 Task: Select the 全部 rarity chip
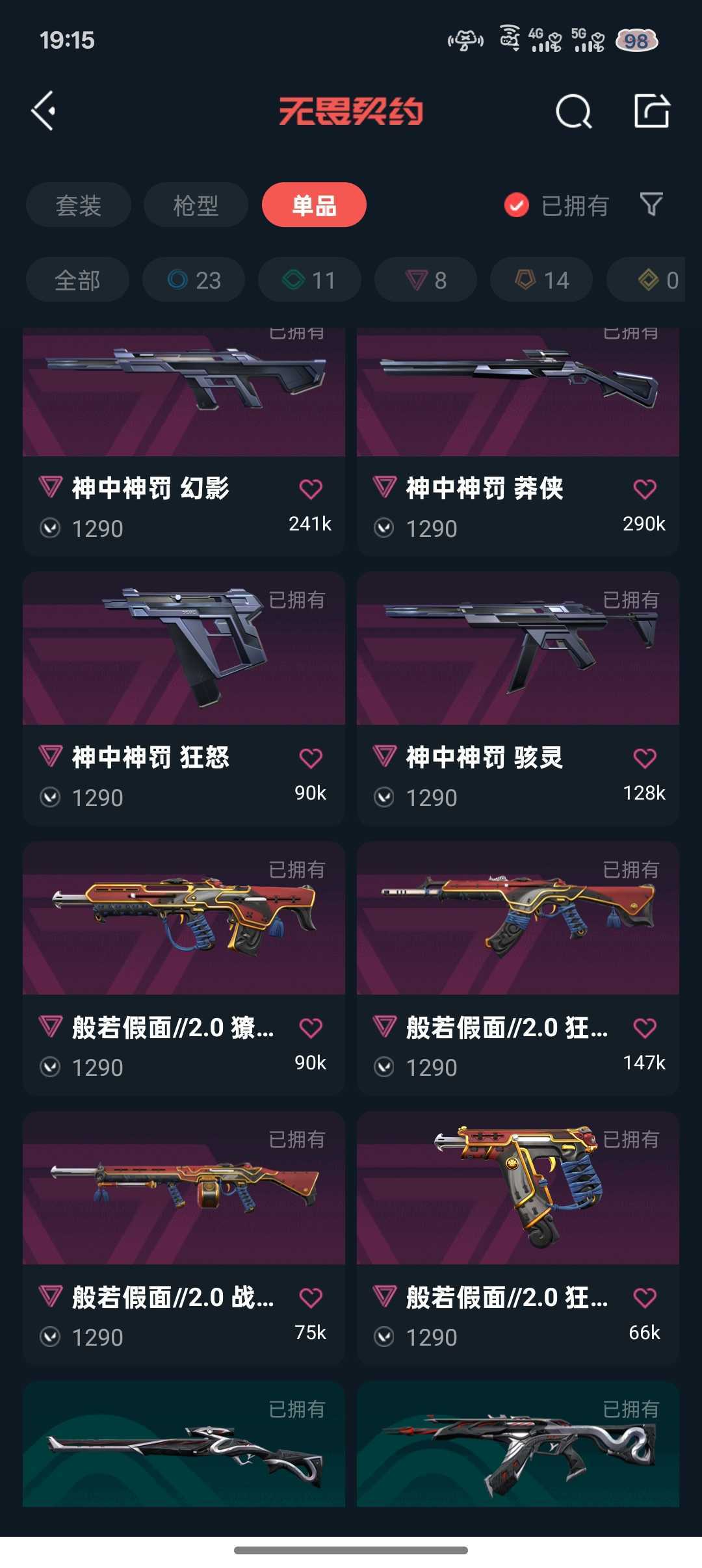(77, 280)
